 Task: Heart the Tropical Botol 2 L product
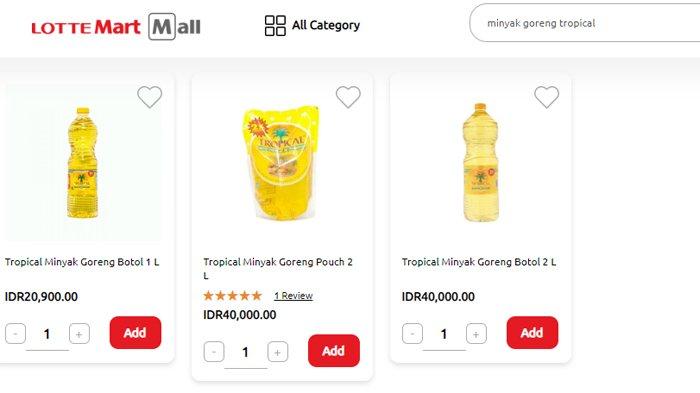(546, 96)
